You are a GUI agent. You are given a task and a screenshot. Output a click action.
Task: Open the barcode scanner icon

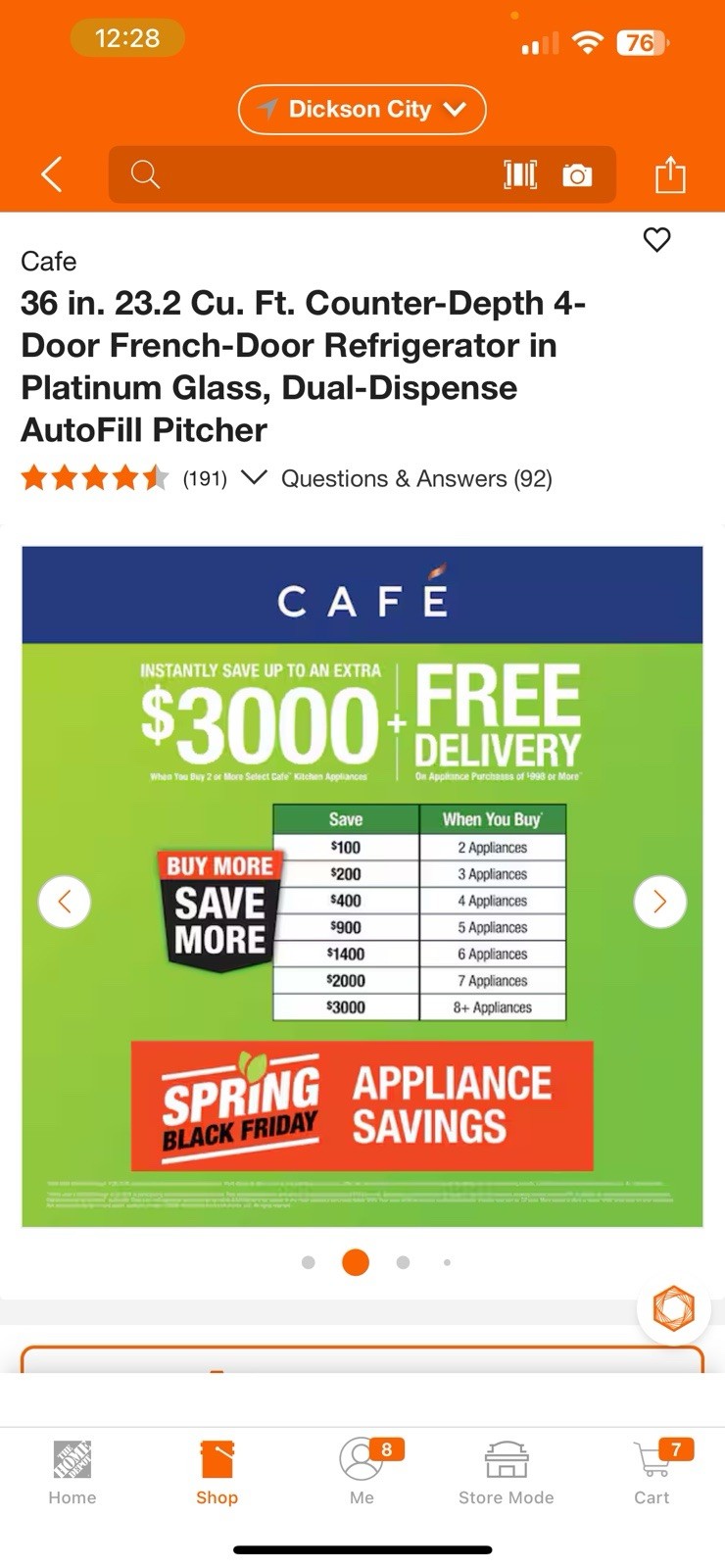(x=520, y=174)
